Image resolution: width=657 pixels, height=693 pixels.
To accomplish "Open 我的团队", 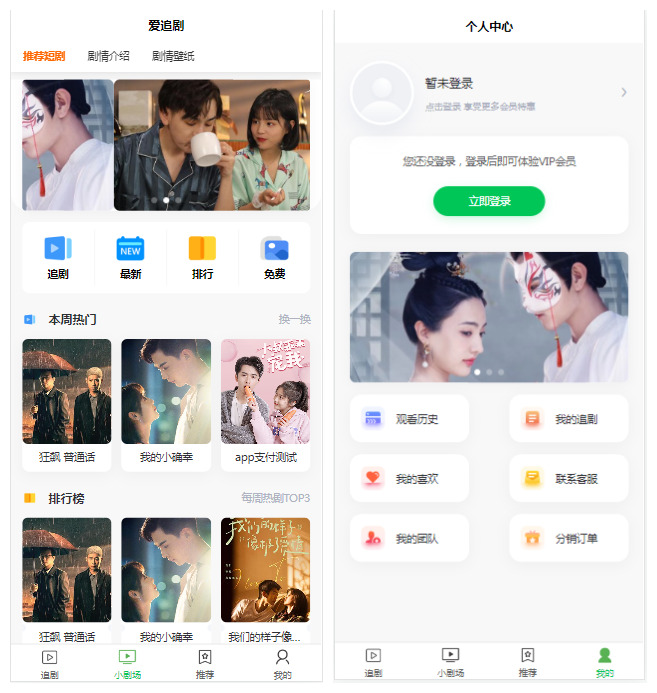I will coord(409,538).
